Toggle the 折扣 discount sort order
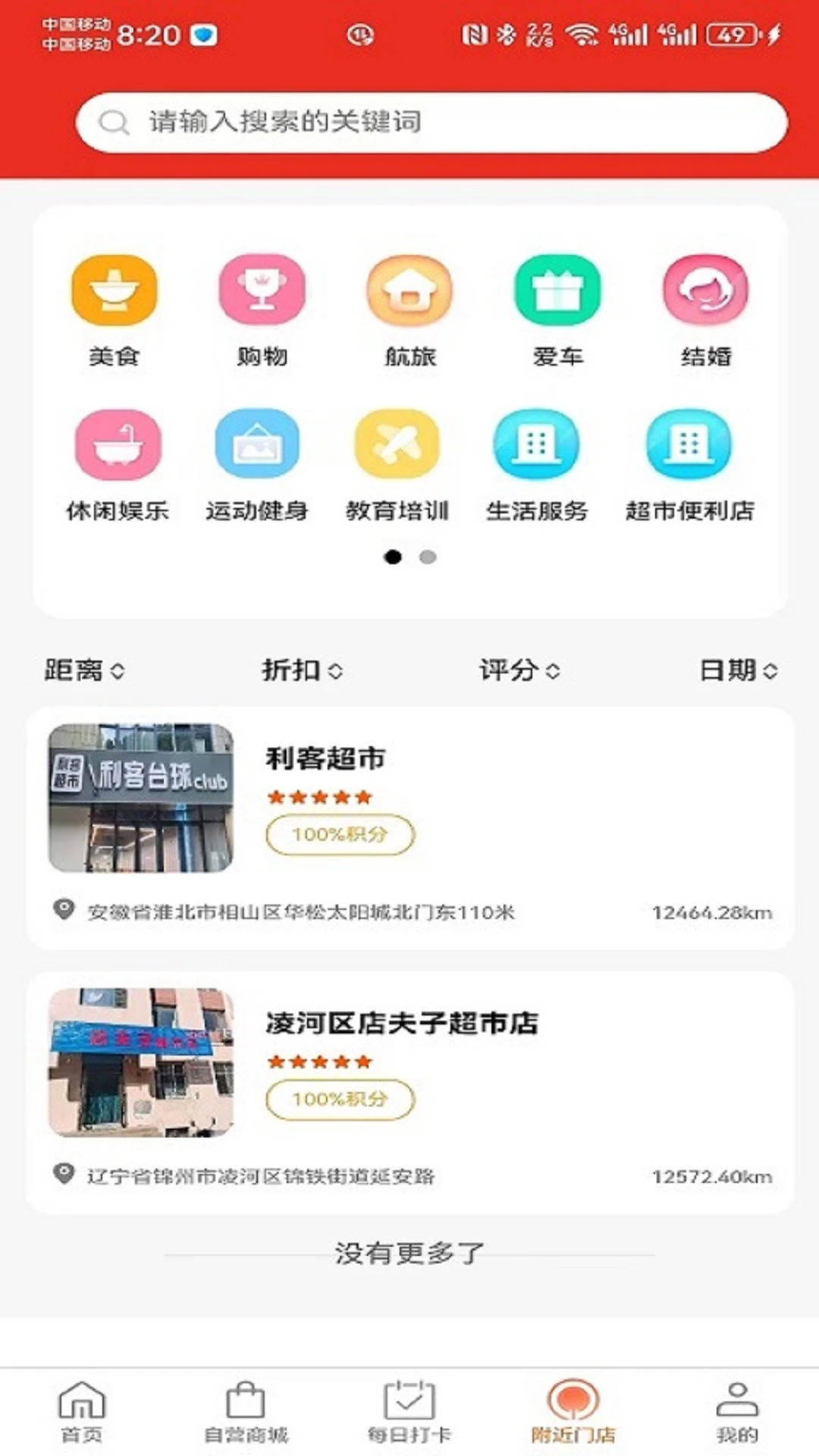Image resolution: width=819 pixels, height=1456 pixels. 299,670
